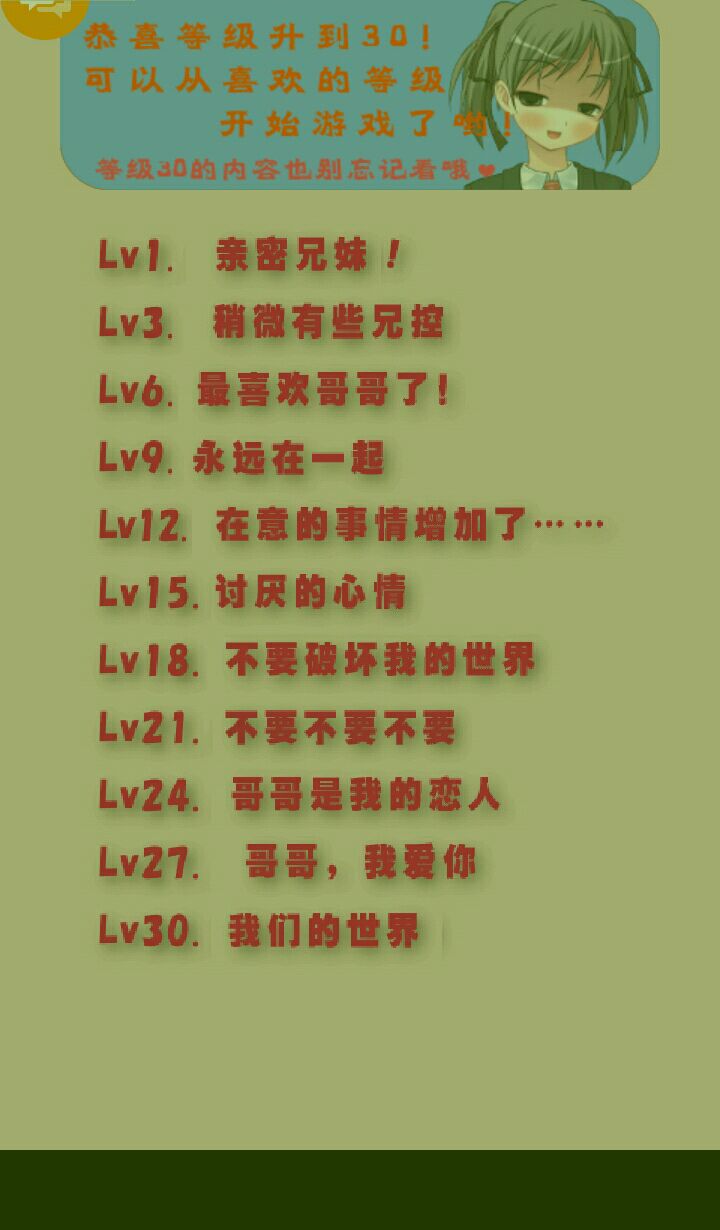Start from Lv1 亲密兄妹
Viewport: 720px width, 1230px height.
[250, 256]
